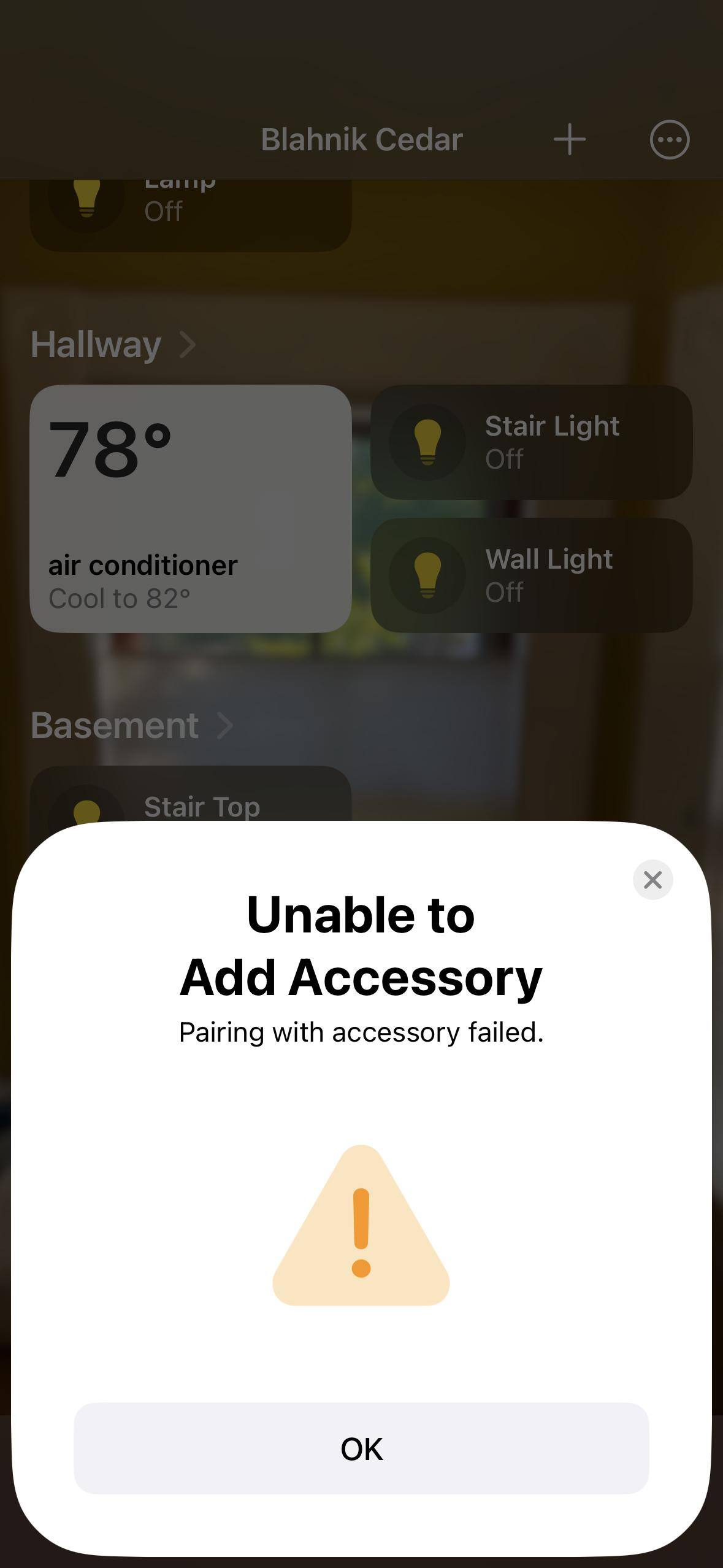The width and height of the screenshot is (723, 1568).
Task: Close the Unable to Add Accessory dialog
Action: (652, 880)
